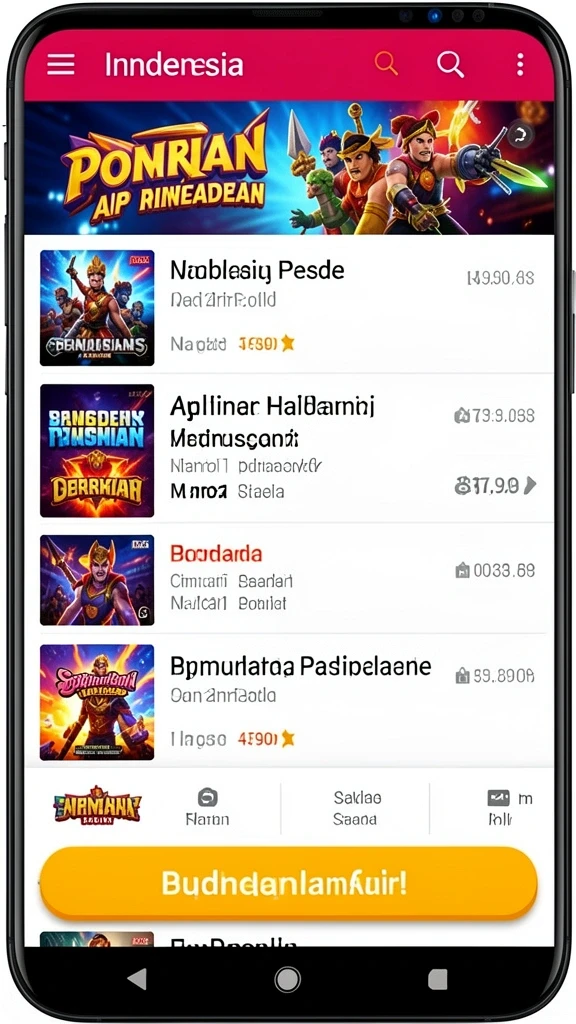576x1024 pixels.
Task: Tap the large orange button at bottom
Action: click(x=289, y=883)
